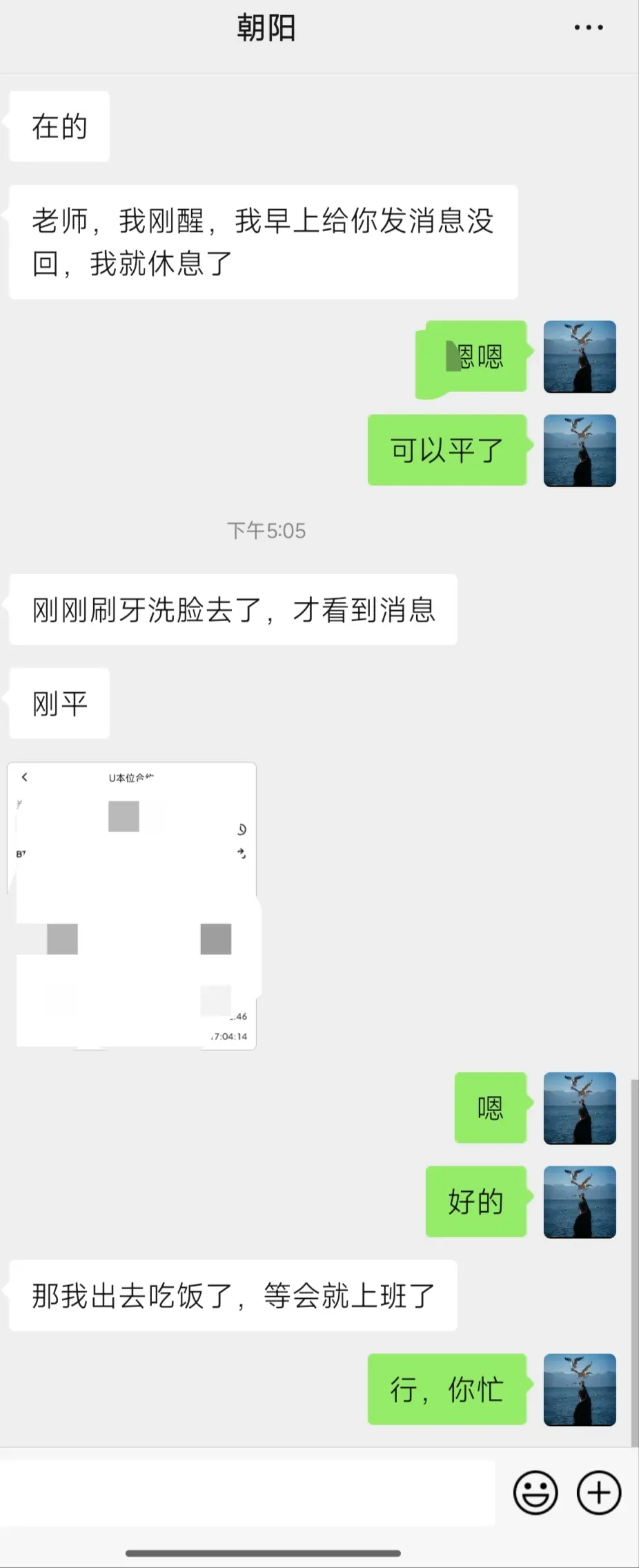Select the "行，你忙" message bubble
The width and height of the screenshot is (639, 1568).
click(446, 1390)
